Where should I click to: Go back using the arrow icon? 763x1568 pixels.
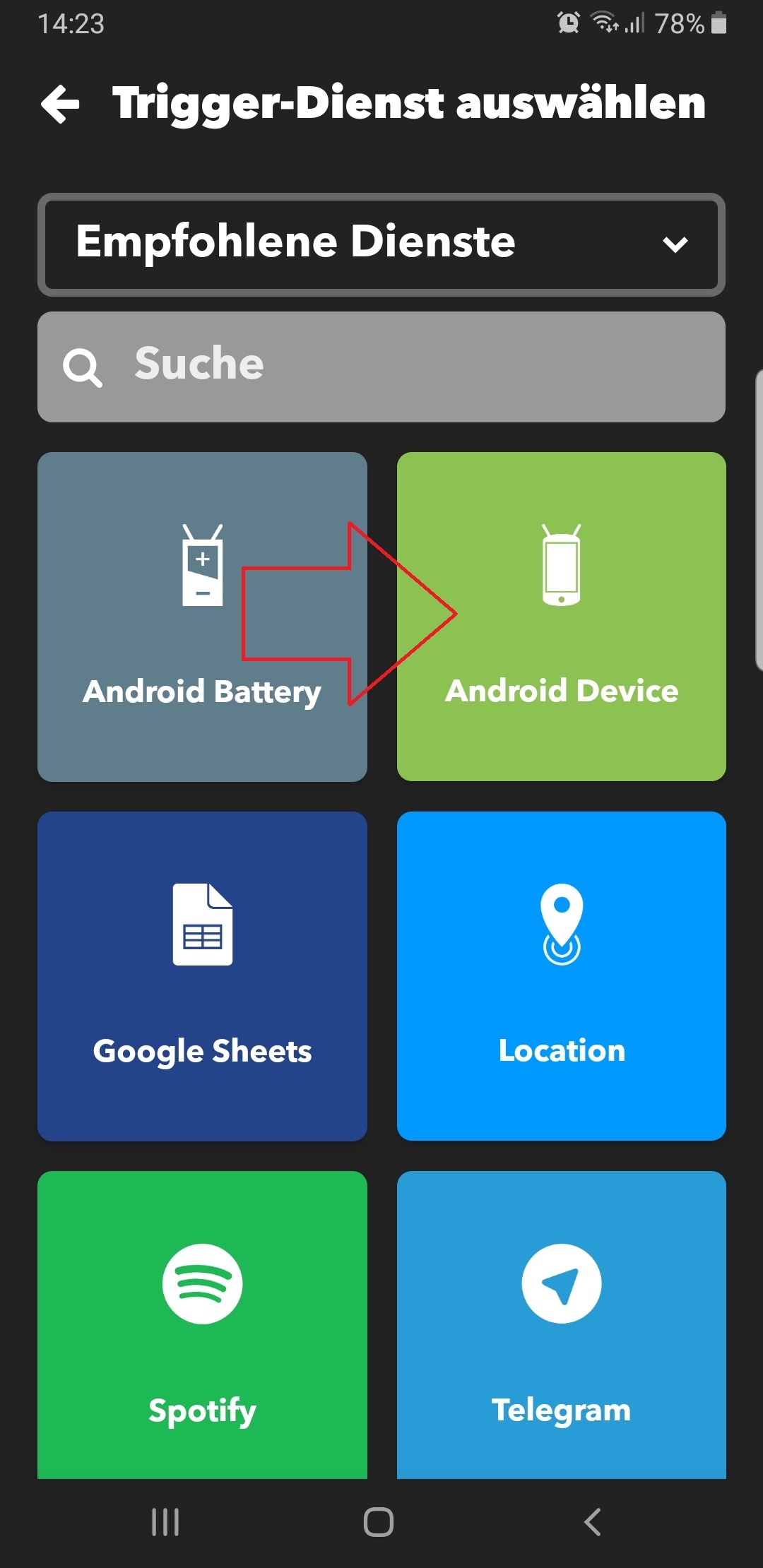click(x=61, y=104)
